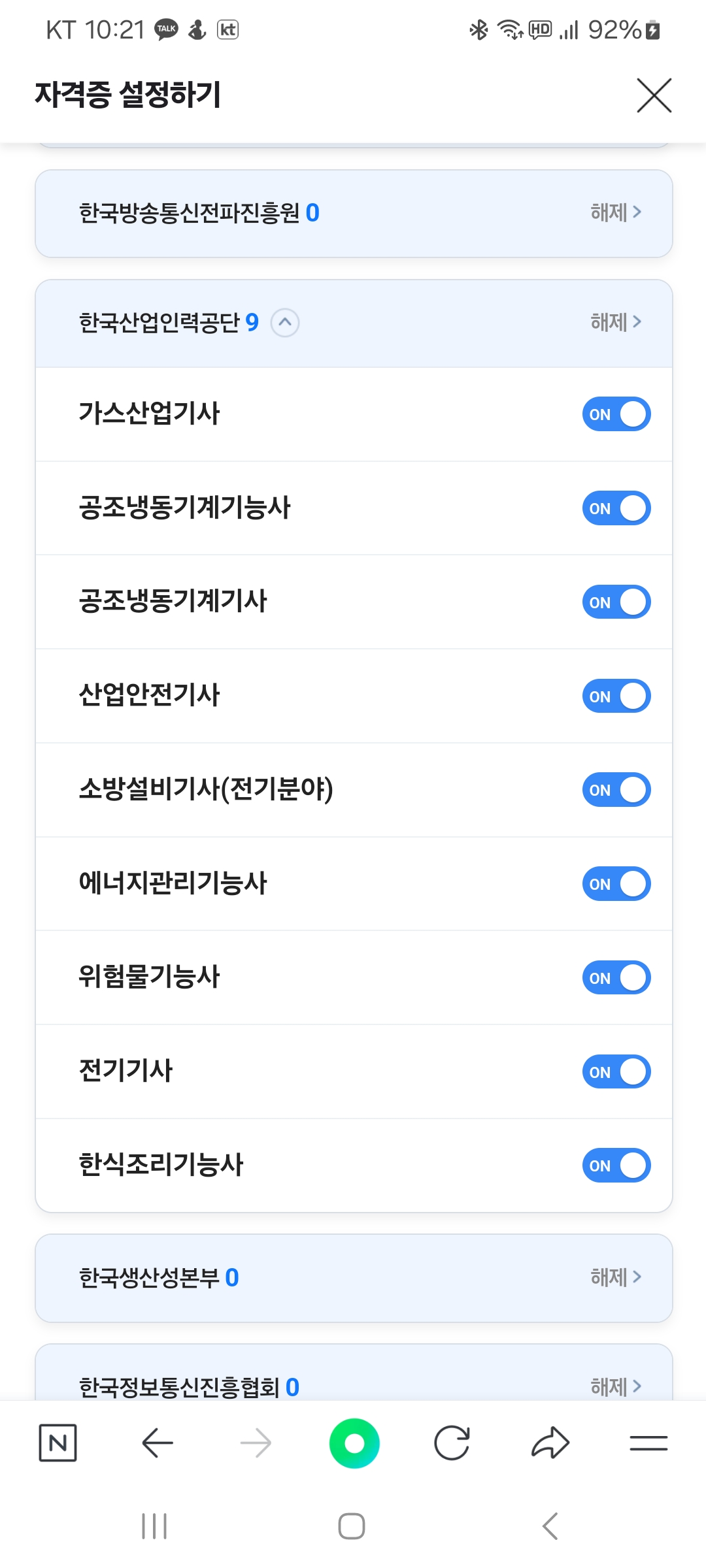Open the browser menu lines icon
Screen dimensions: 706x1568
pos(648,1443)
